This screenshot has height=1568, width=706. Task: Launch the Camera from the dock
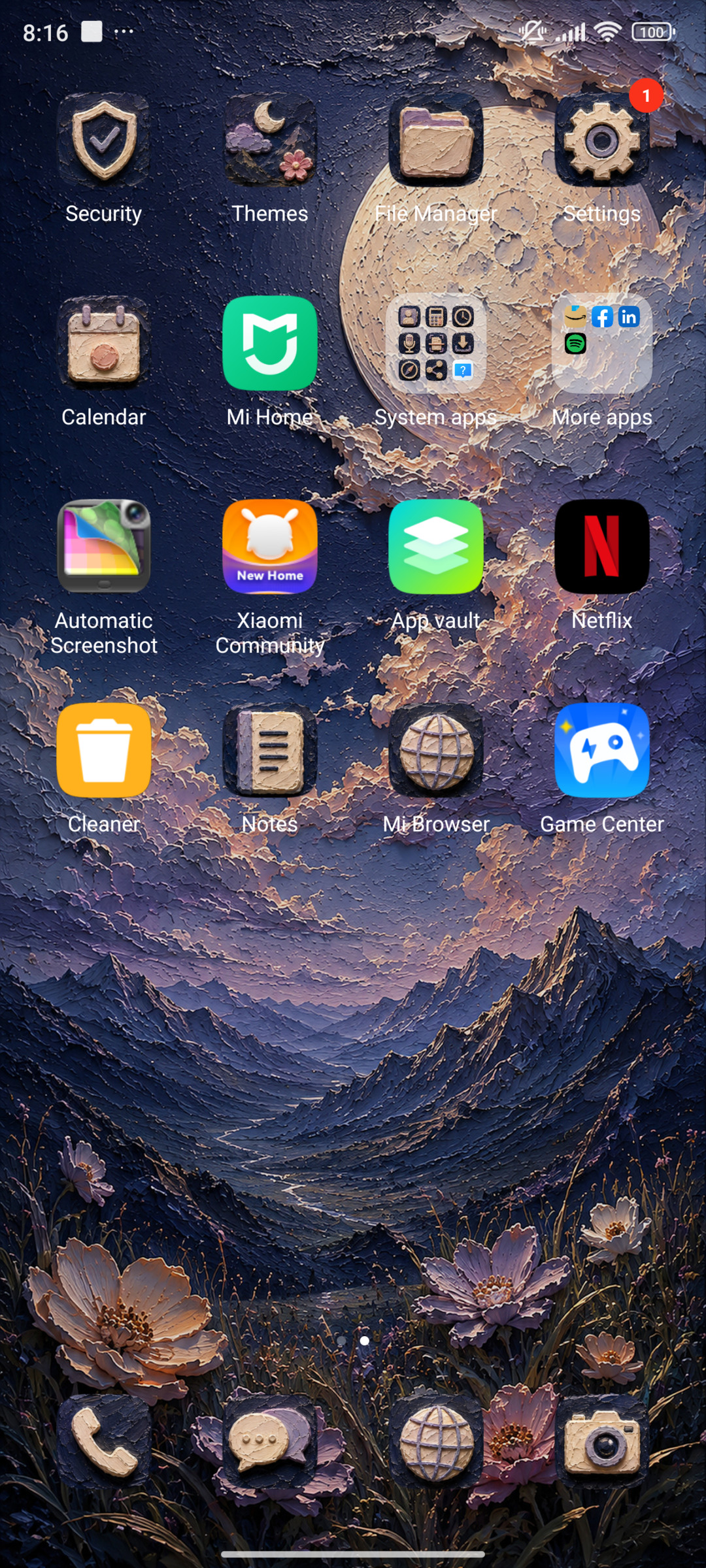click(602, 1443)
